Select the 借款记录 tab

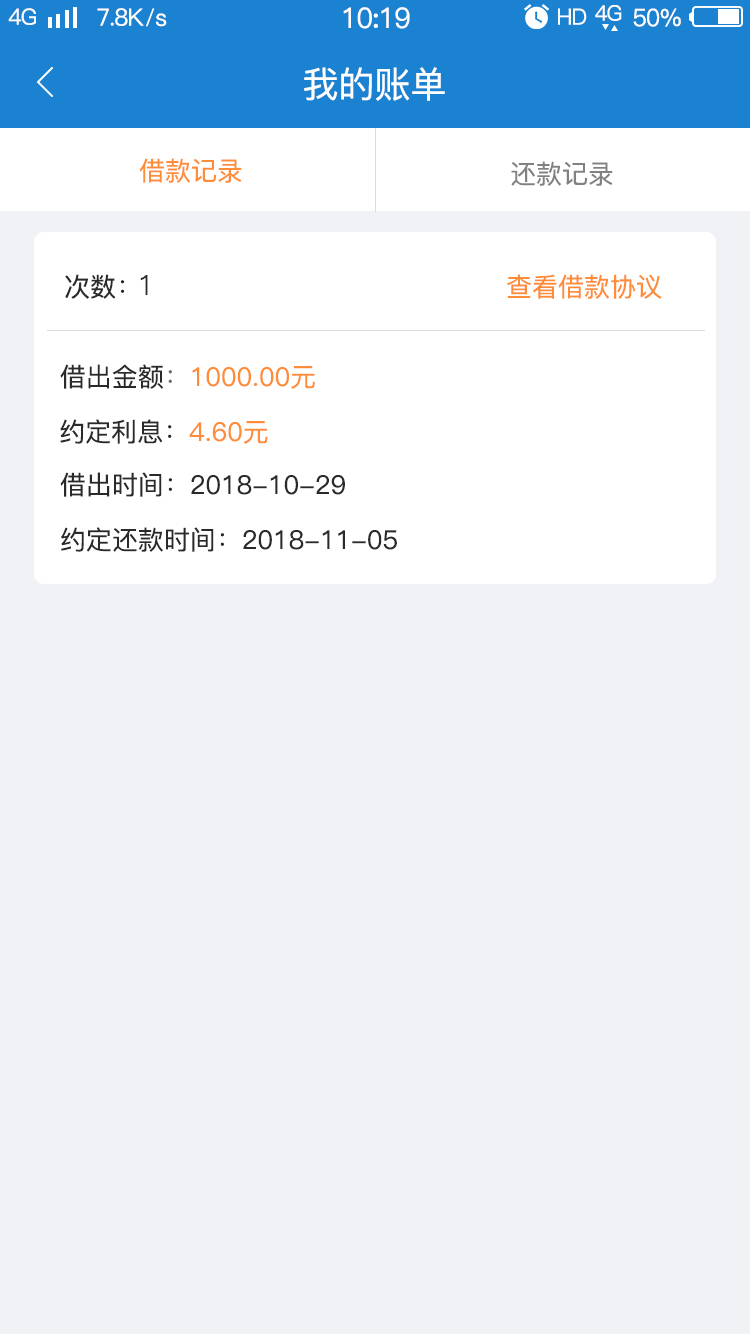[x=190, y=171]
